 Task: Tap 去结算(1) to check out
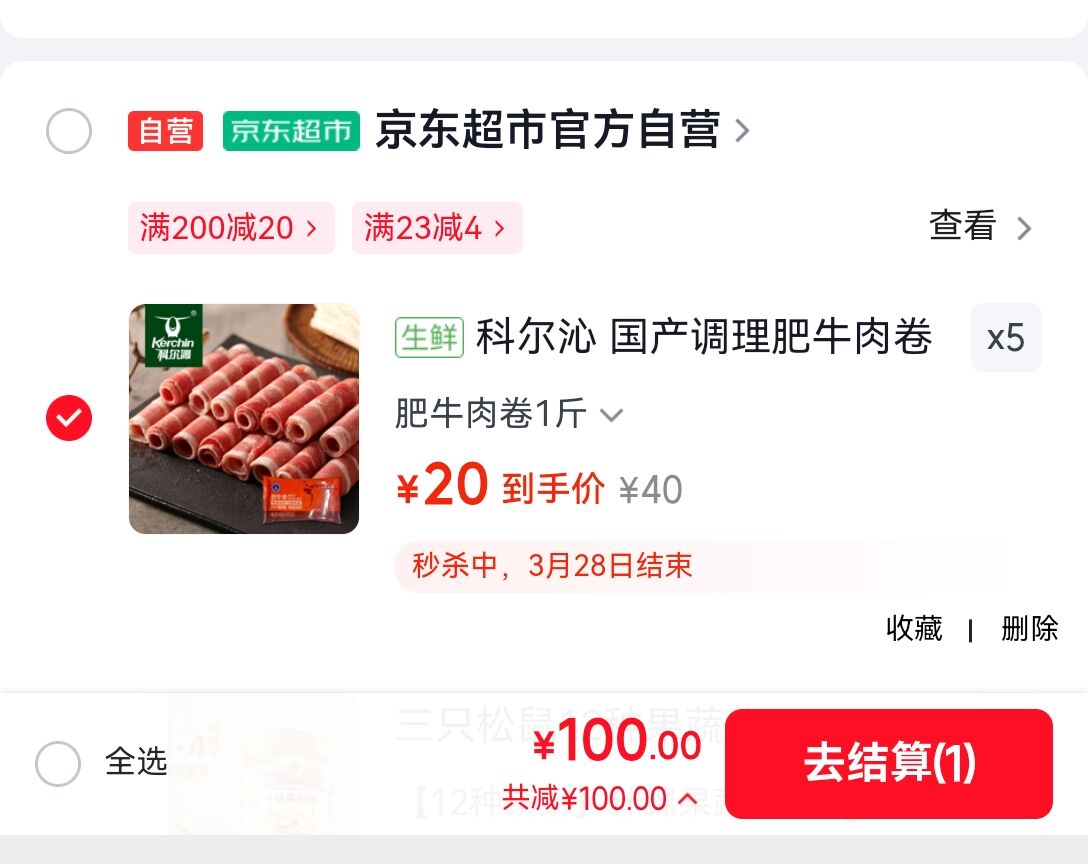pyautogui.click(x=888, y=764)
